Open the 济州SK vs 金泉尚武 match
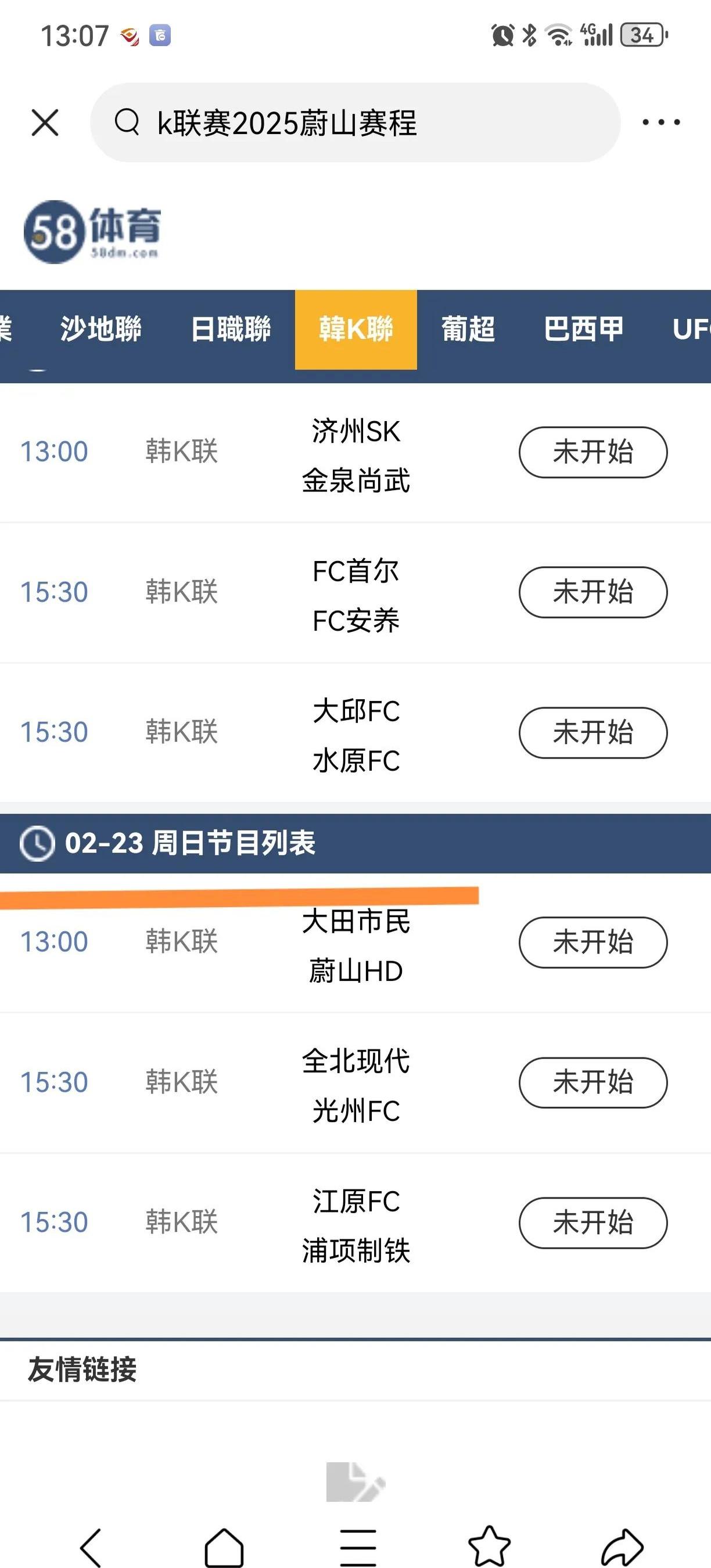The height and width of the screenshot is (1568, 711). (x=356, y=455)
